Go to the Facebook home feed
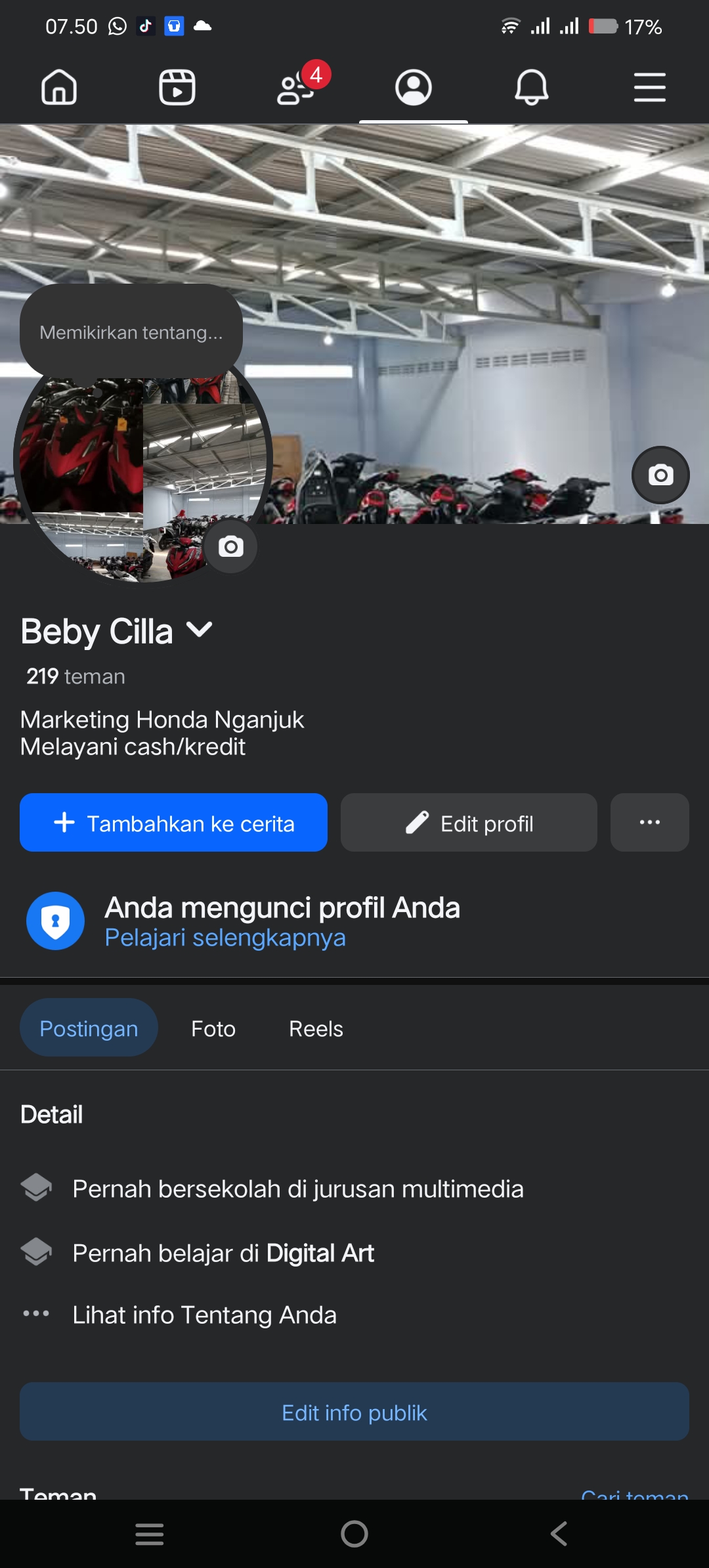709x1568 pixels. tap(59, 87)
